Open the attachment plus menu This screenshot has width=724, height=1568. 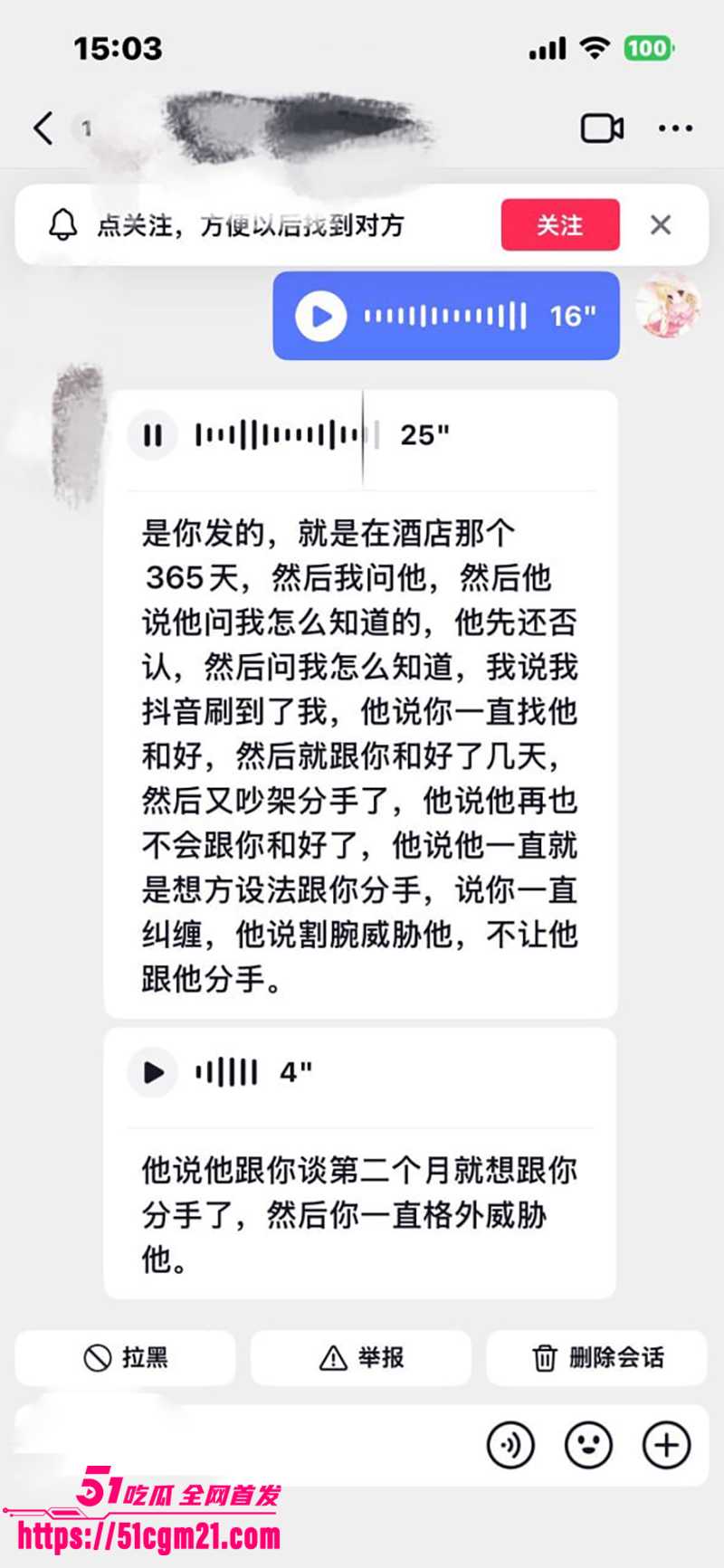667,1444
